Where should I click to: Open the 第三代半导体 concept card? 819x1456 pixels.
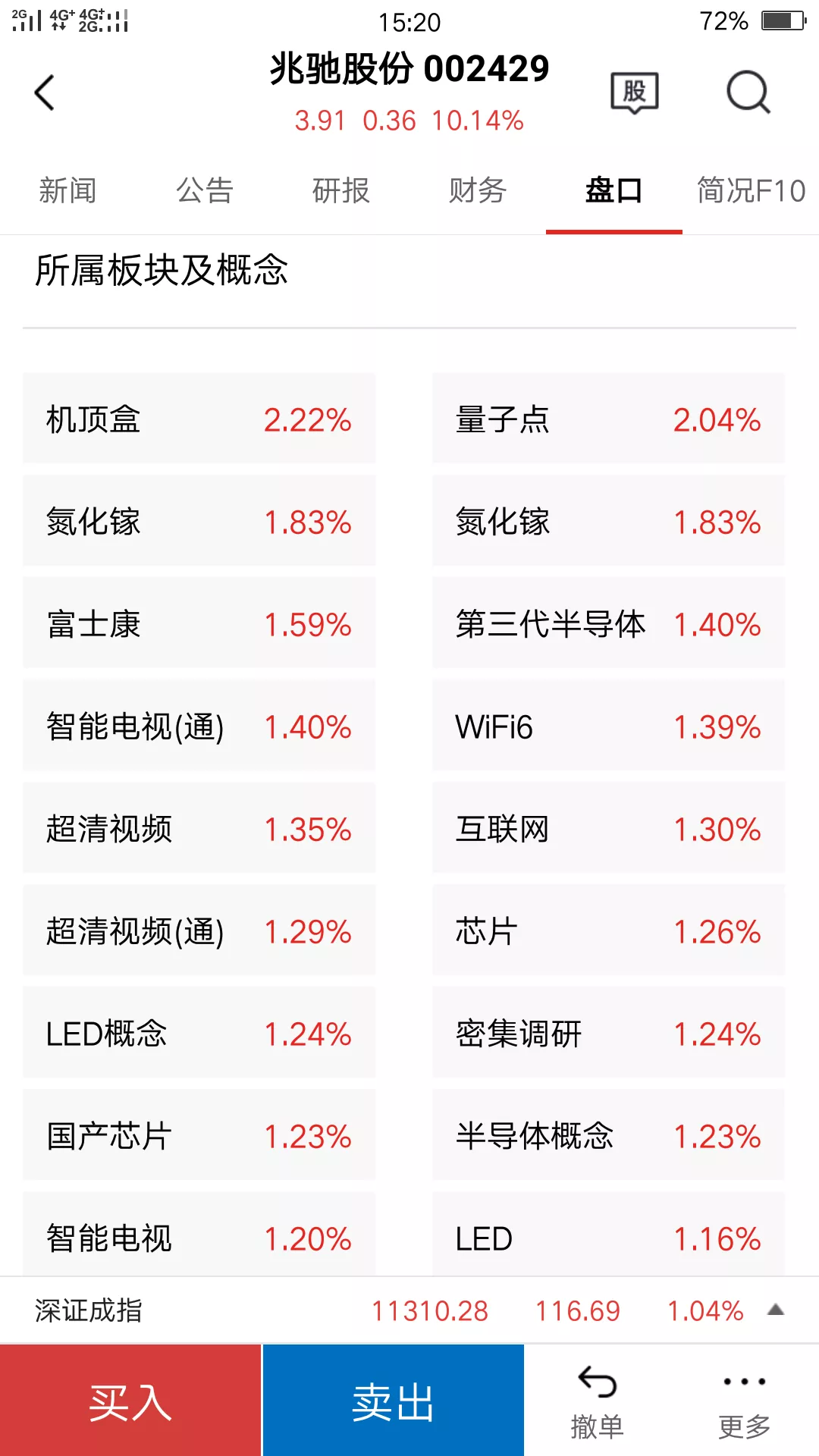click(x=608, y=623)
